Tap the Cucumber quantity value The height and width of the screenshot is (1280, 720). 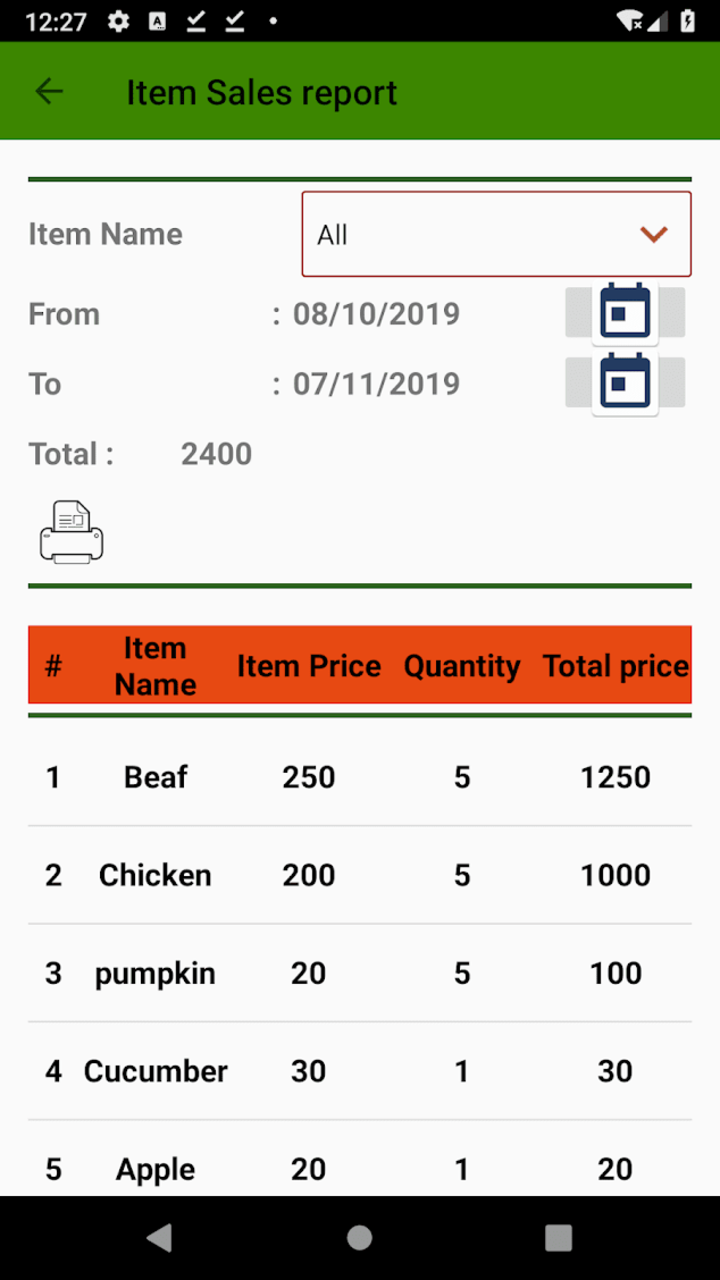[461, 1071]
